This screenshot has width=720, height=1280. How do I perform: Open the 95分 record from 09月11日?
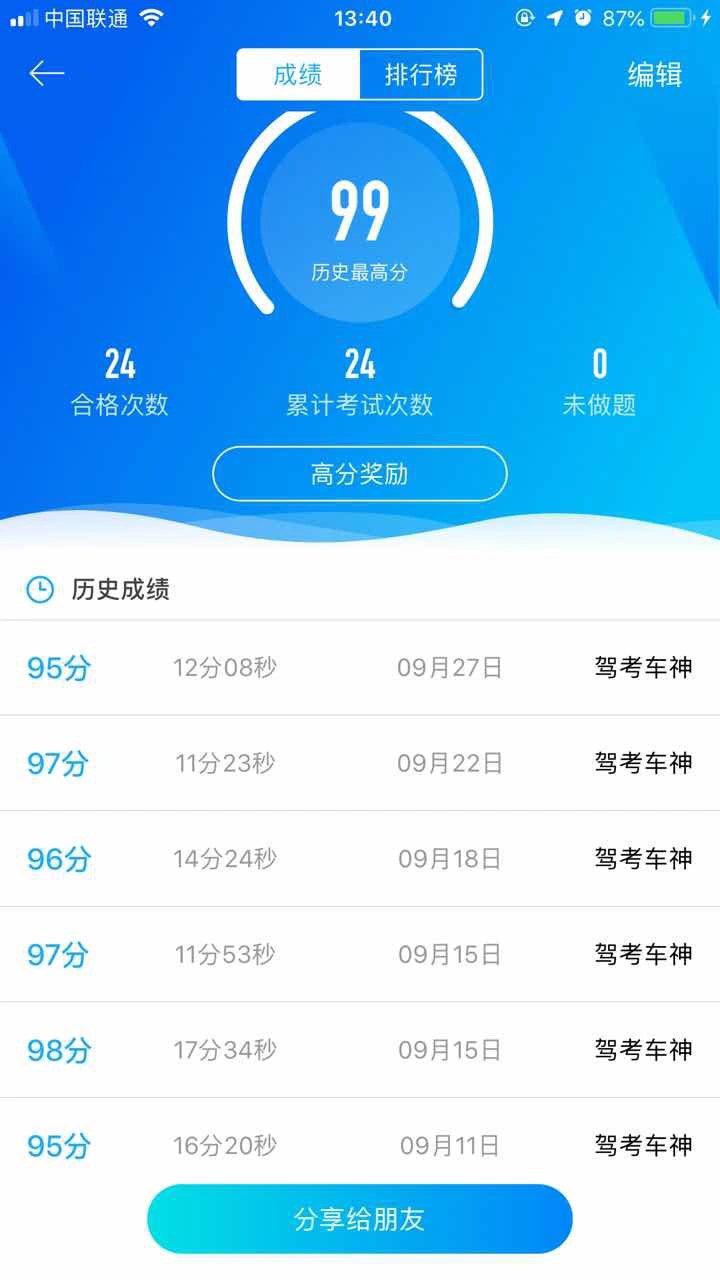click(360, 1140)
